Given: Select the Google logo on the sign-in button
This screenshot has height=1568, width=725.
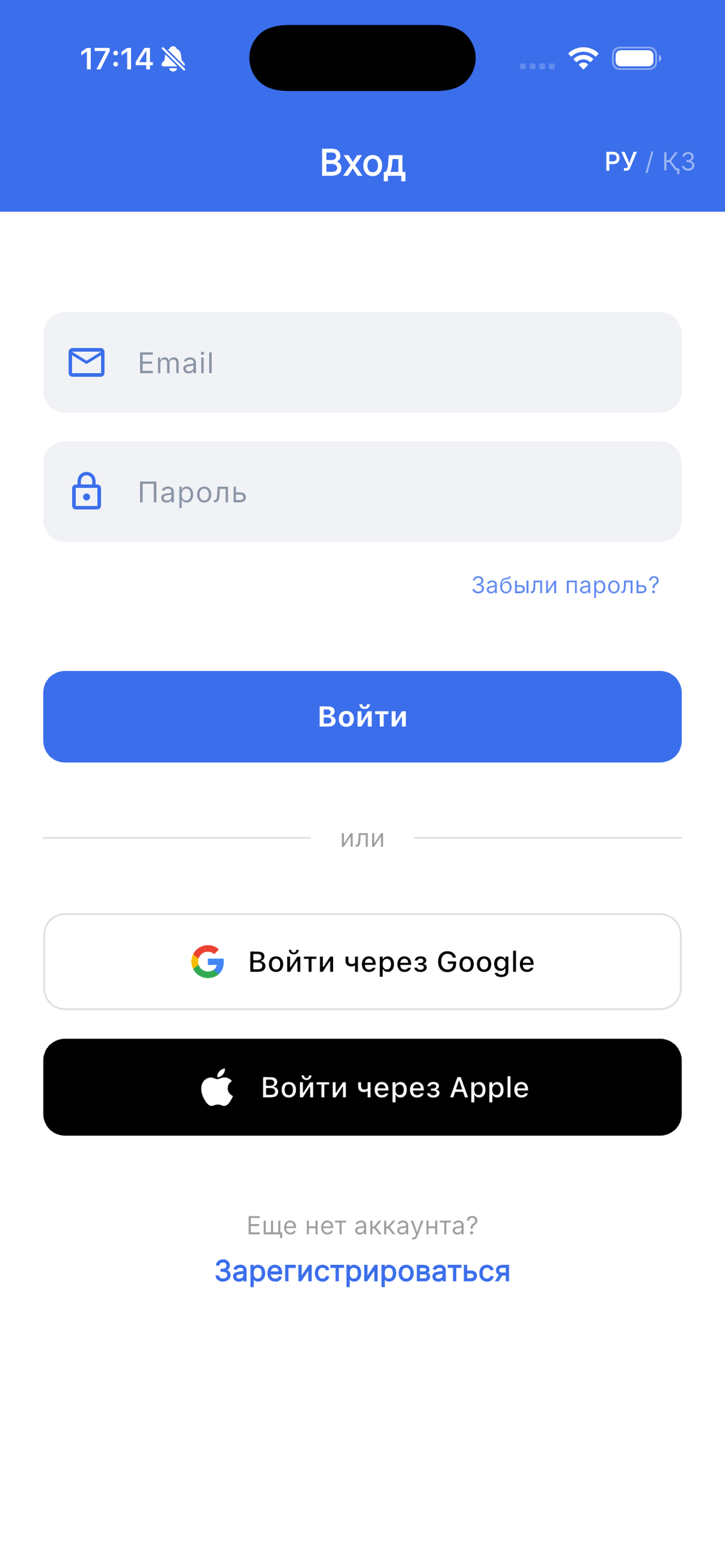Looking at the screenshot, I should pyautogui.click(x=208, y=962).
